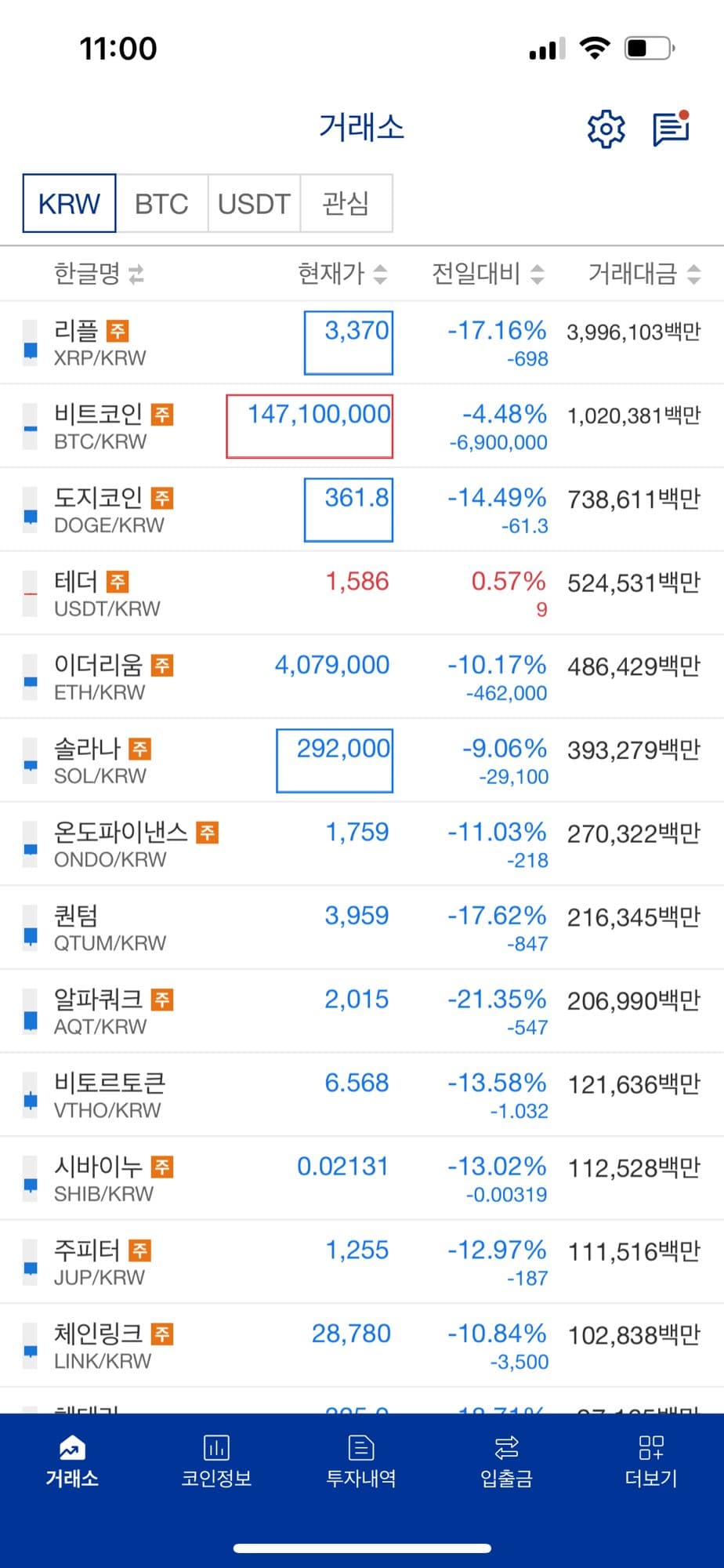
Task: Sort list by 거래대금
Action: [643, 274]
